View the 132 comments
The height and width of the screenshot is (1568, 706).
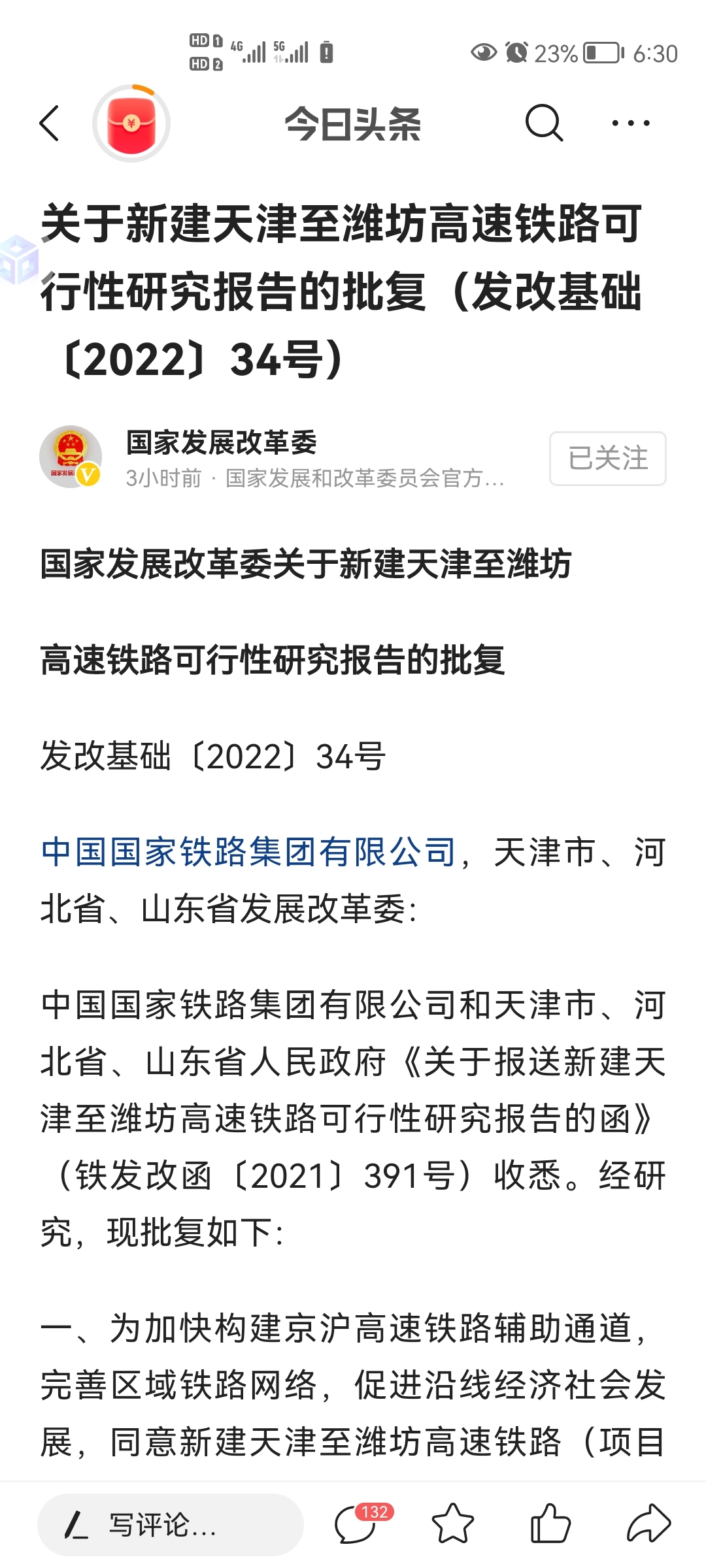coord(356,1525)
